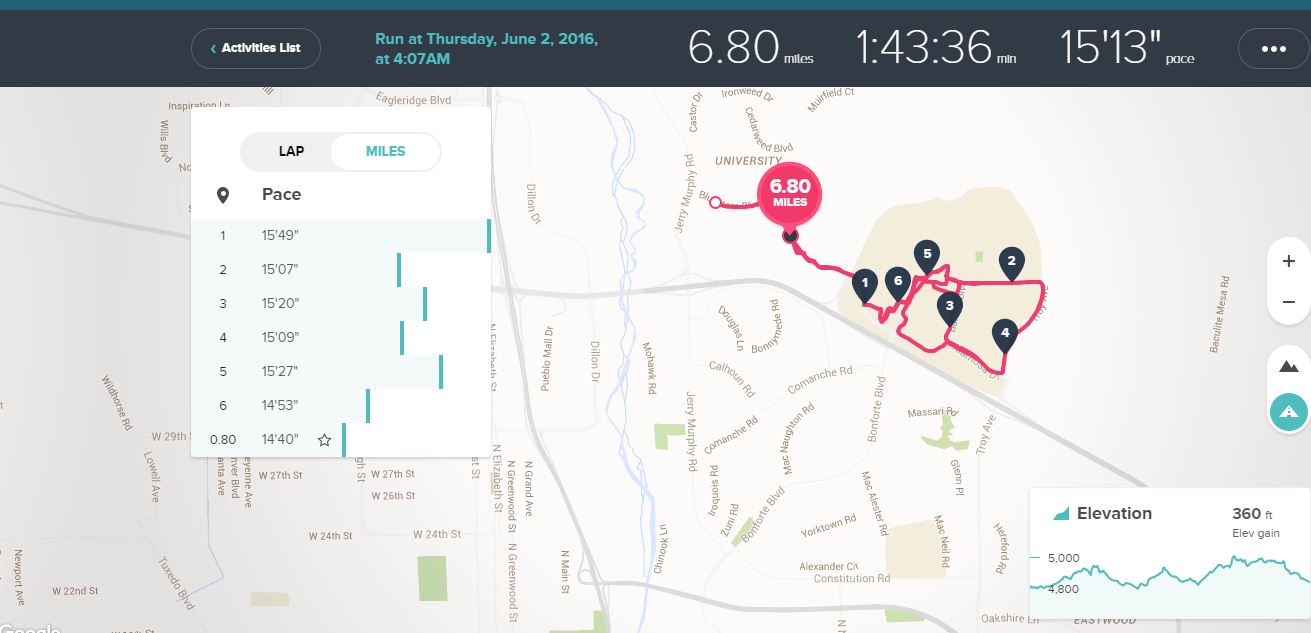The image size is (1311, 633).
Task: Zoom in on the map
Action: point(1288,261)
